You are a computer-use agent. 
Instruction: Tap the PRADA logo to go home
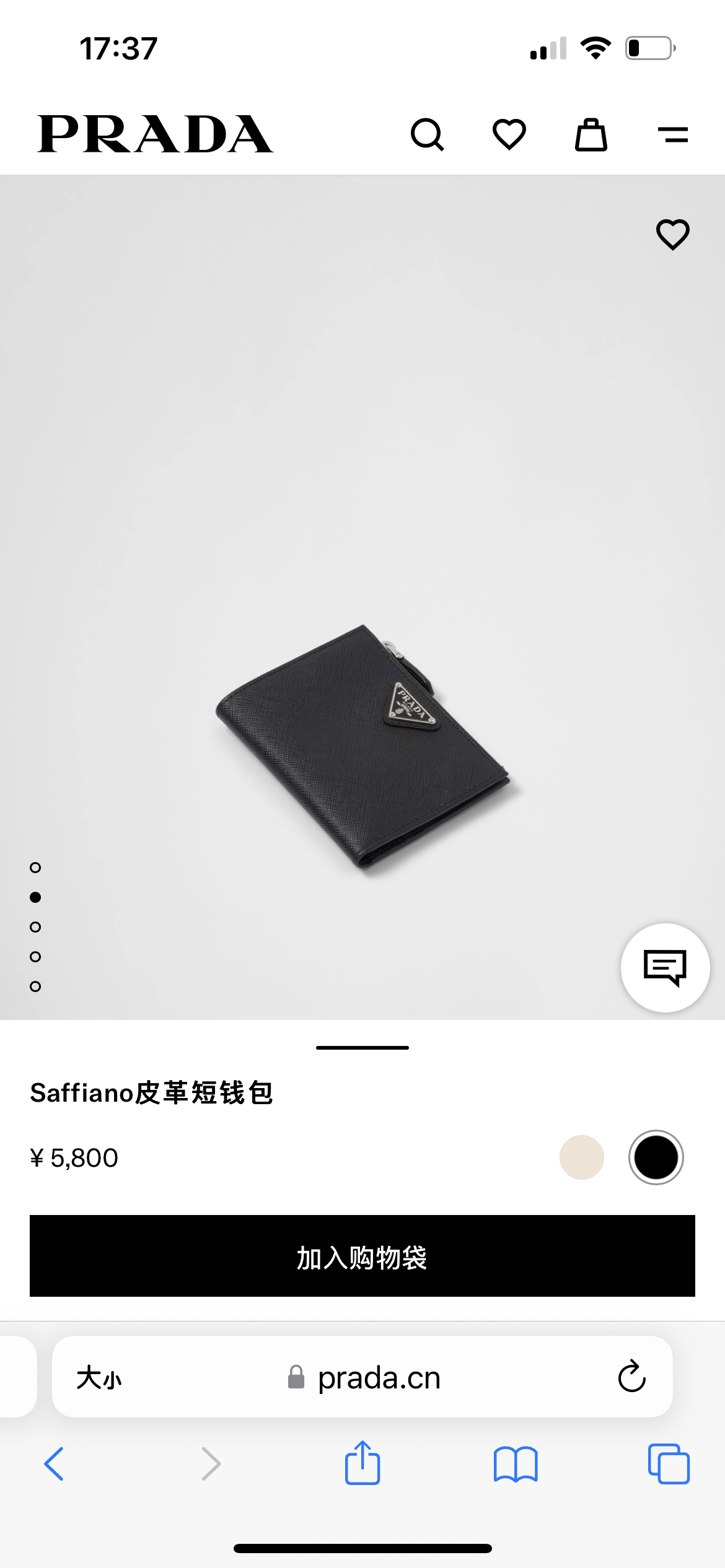(x=155, y=134)
